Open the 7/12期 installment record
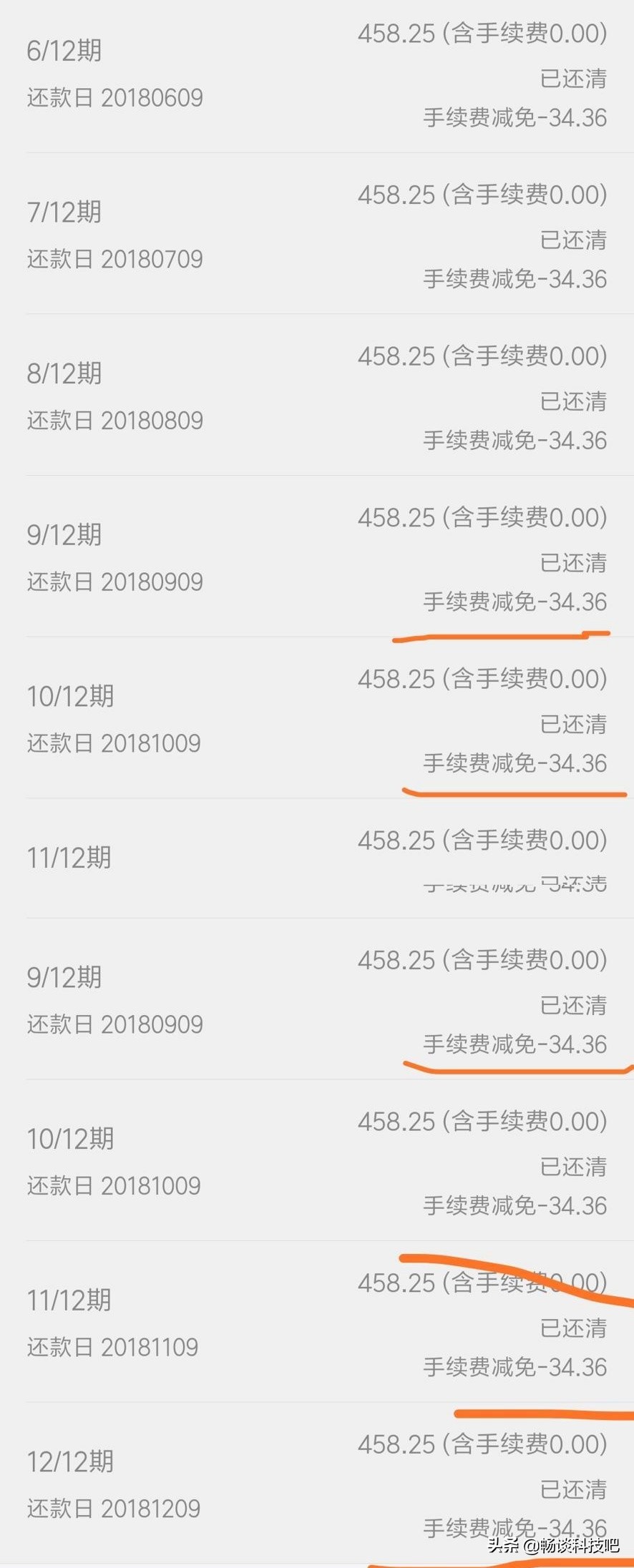This screenshot has width=634, height=1568. tap(63, 211)
